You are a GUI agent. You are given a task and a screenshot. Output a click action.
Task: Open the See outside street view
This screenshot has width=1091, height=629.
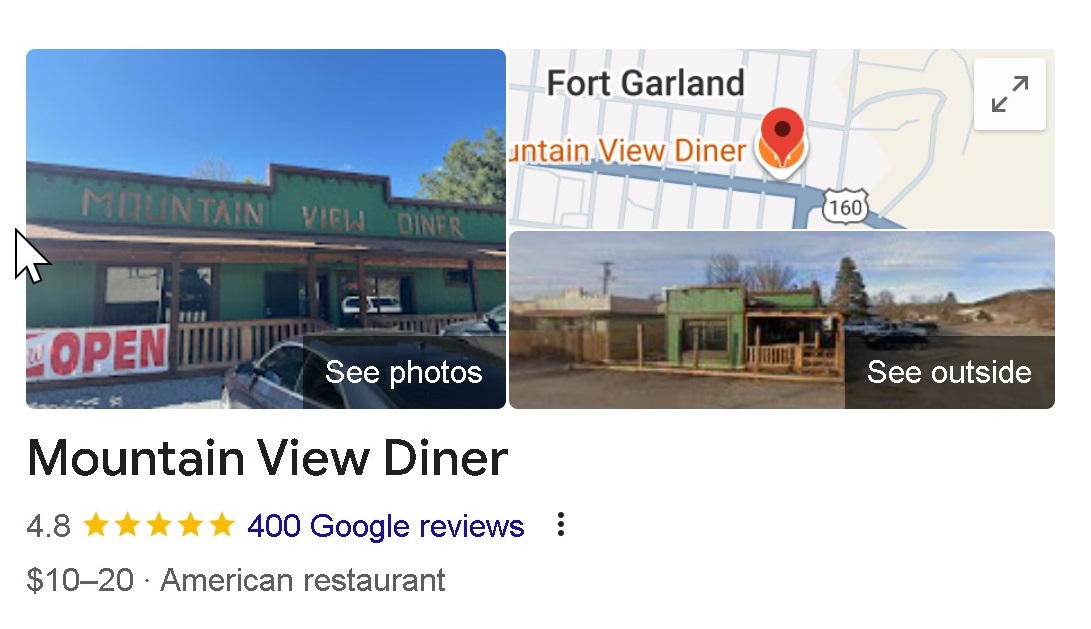click(781, 320)
